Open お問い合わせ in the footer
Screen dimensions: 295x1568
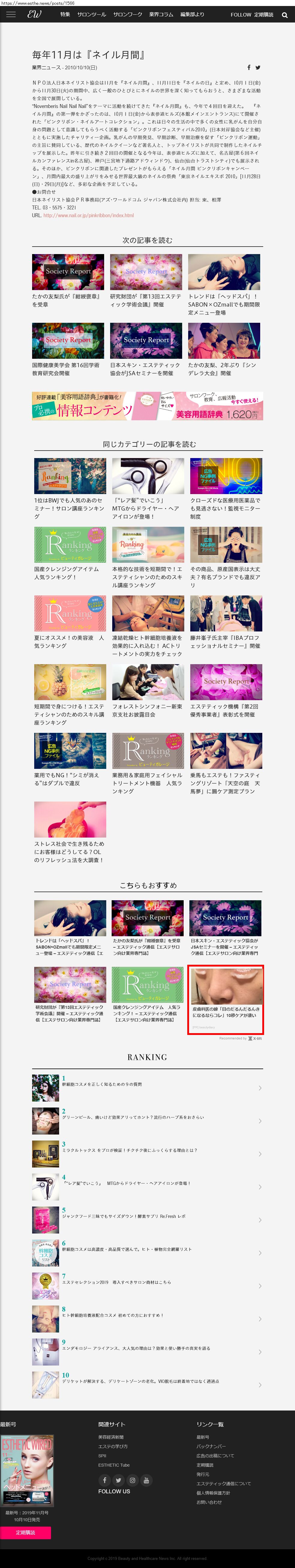coord(209,1502)
